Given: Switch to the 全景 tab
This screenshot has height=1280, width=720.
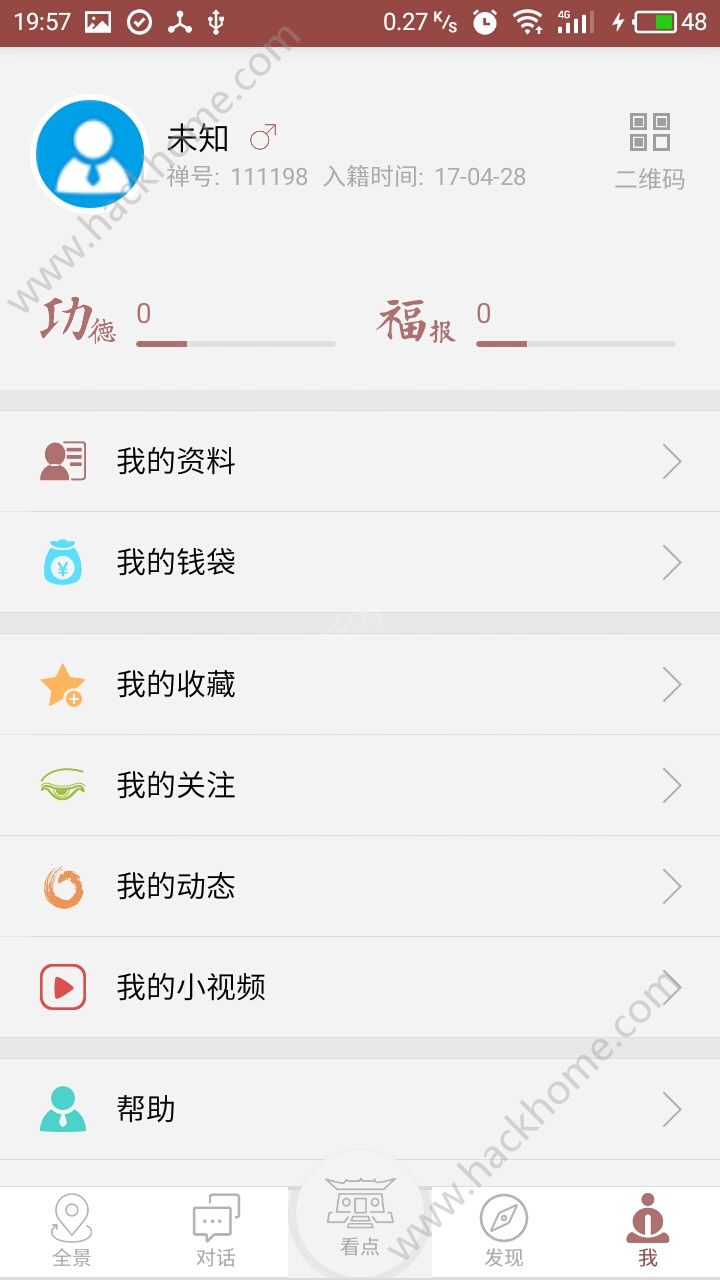Looking at the screenshot, I should [x=72, y=1230].
